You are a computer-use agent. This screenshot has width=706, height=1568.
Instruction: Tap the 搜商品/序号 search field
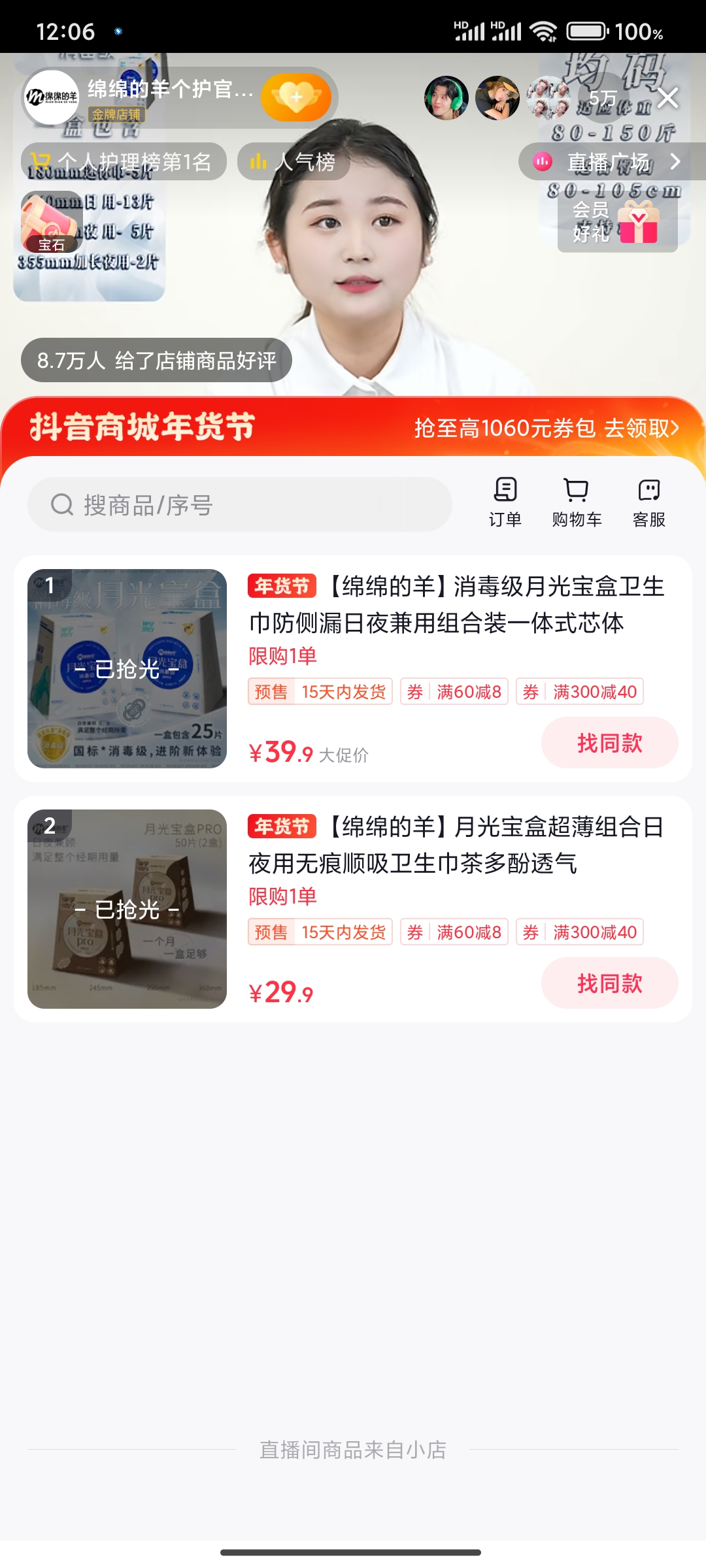tap(239, 504)
